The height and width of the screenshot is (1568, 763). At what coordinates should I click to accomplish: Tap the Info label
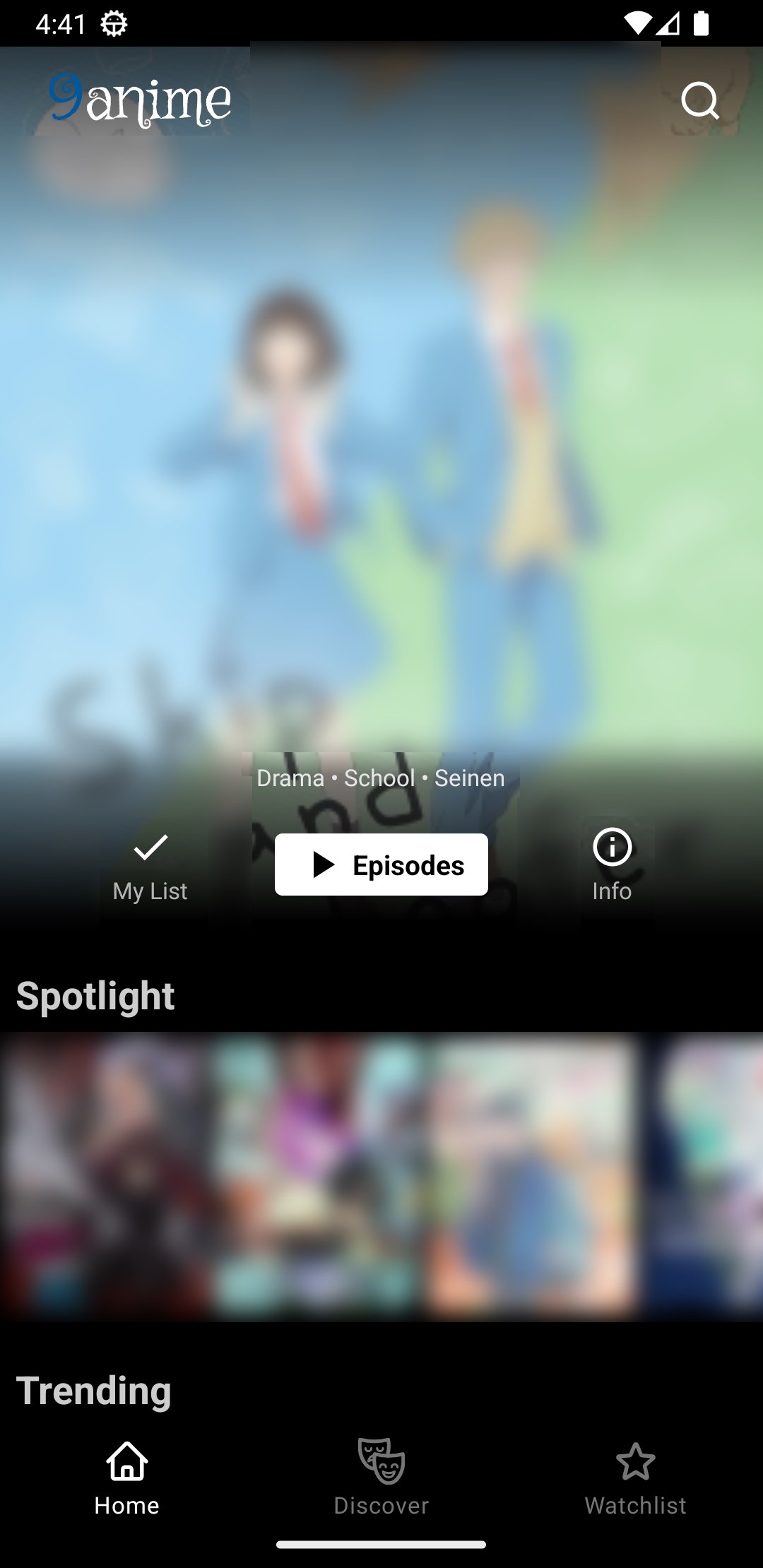click(611, 891)
